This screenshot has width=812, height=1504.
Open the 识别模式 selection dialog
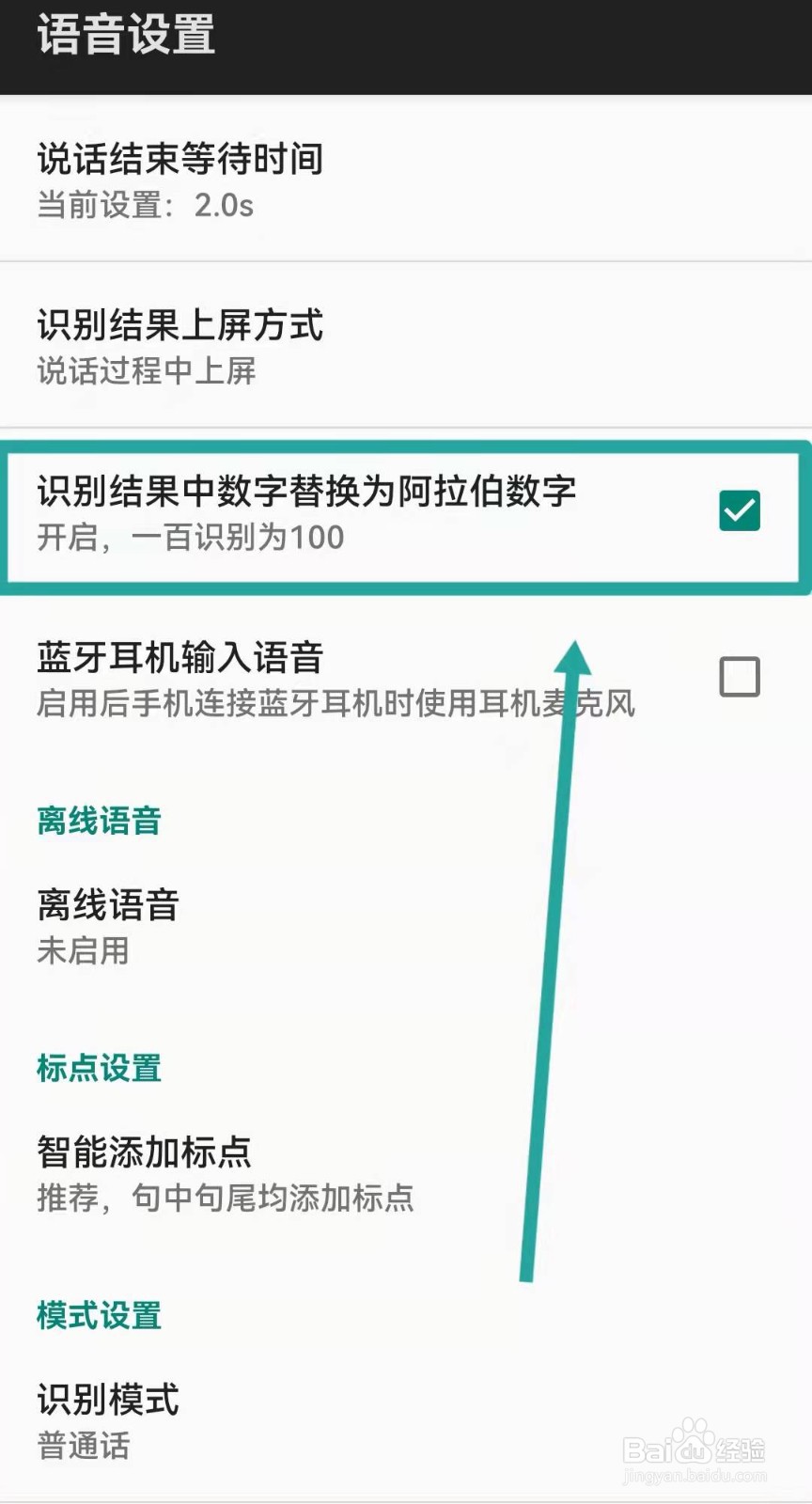108,1401
